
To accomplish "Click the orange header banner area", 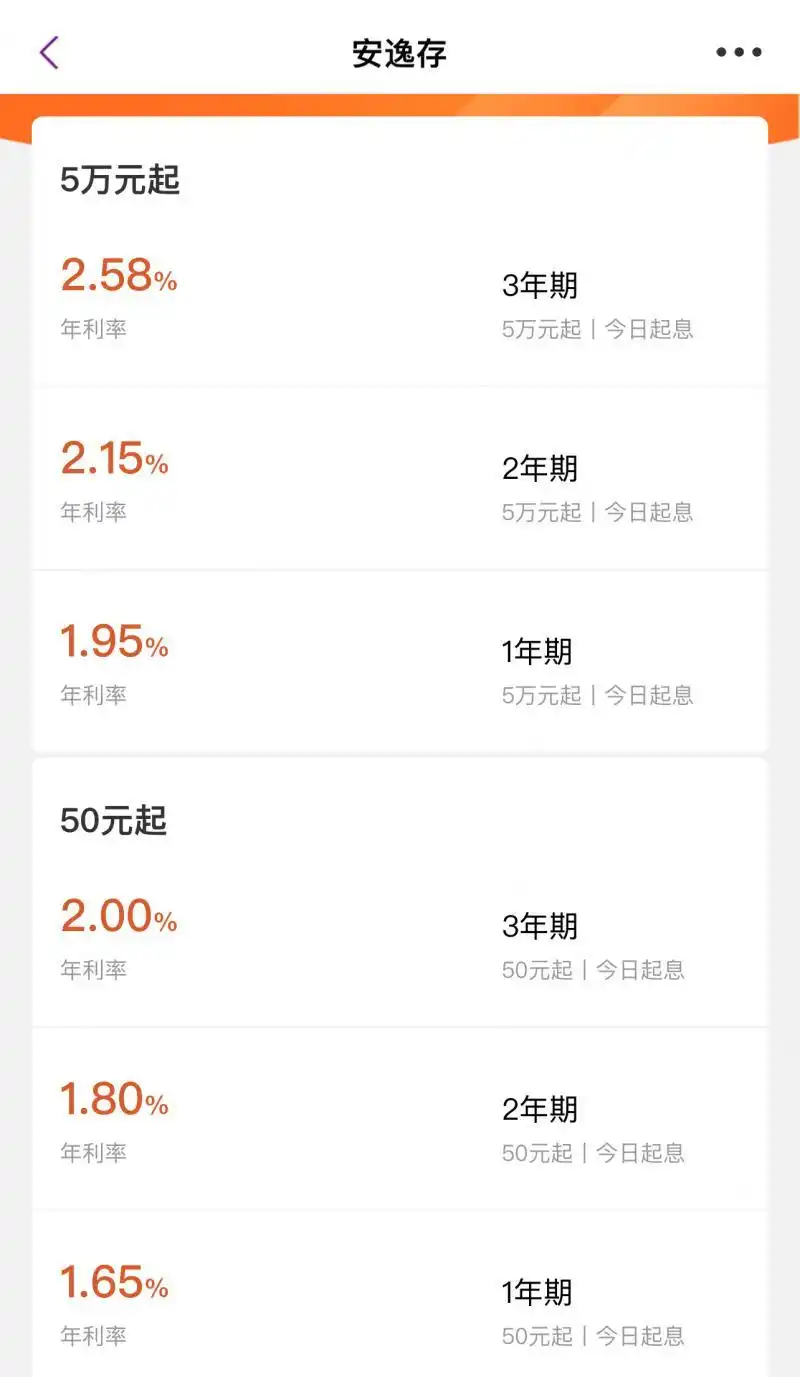I will coord(400,100).
